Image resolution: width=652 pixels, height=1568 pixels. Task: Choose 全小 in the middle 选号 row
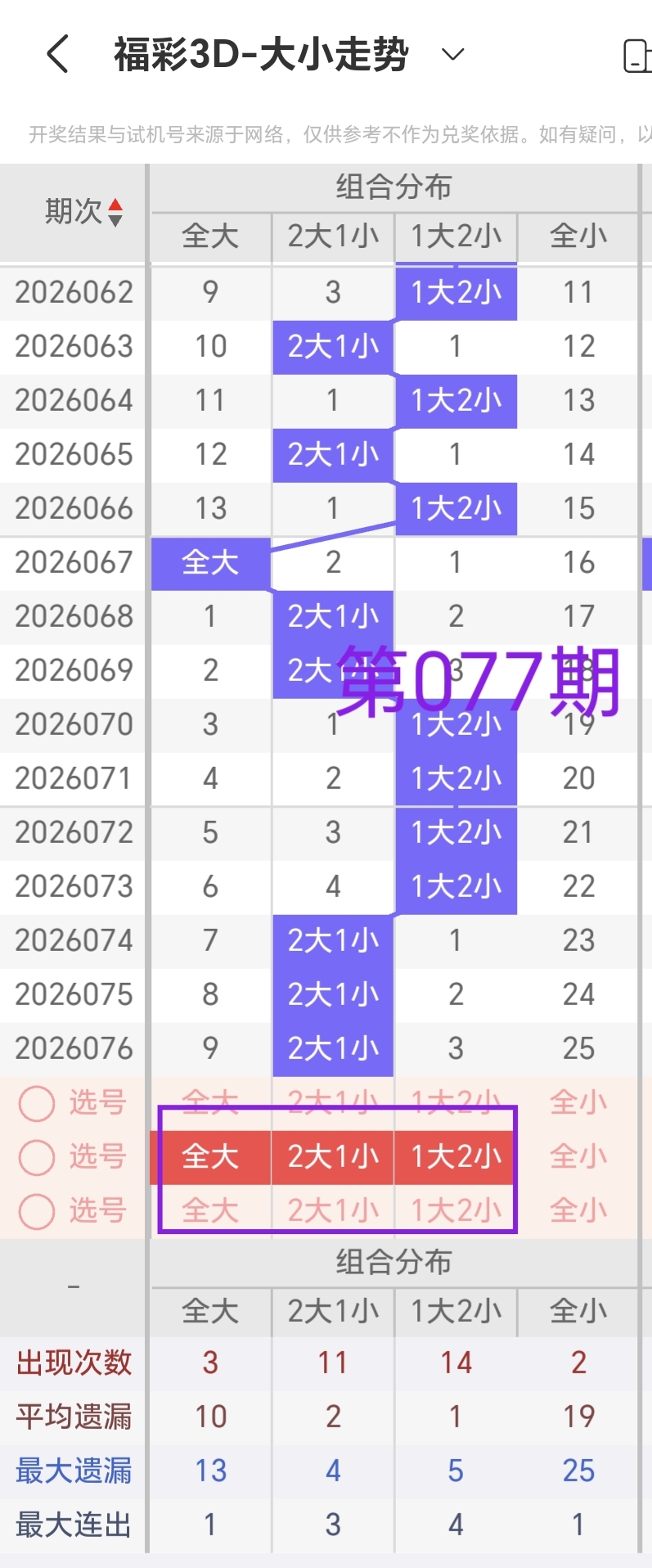click(x=578, y=1157)
